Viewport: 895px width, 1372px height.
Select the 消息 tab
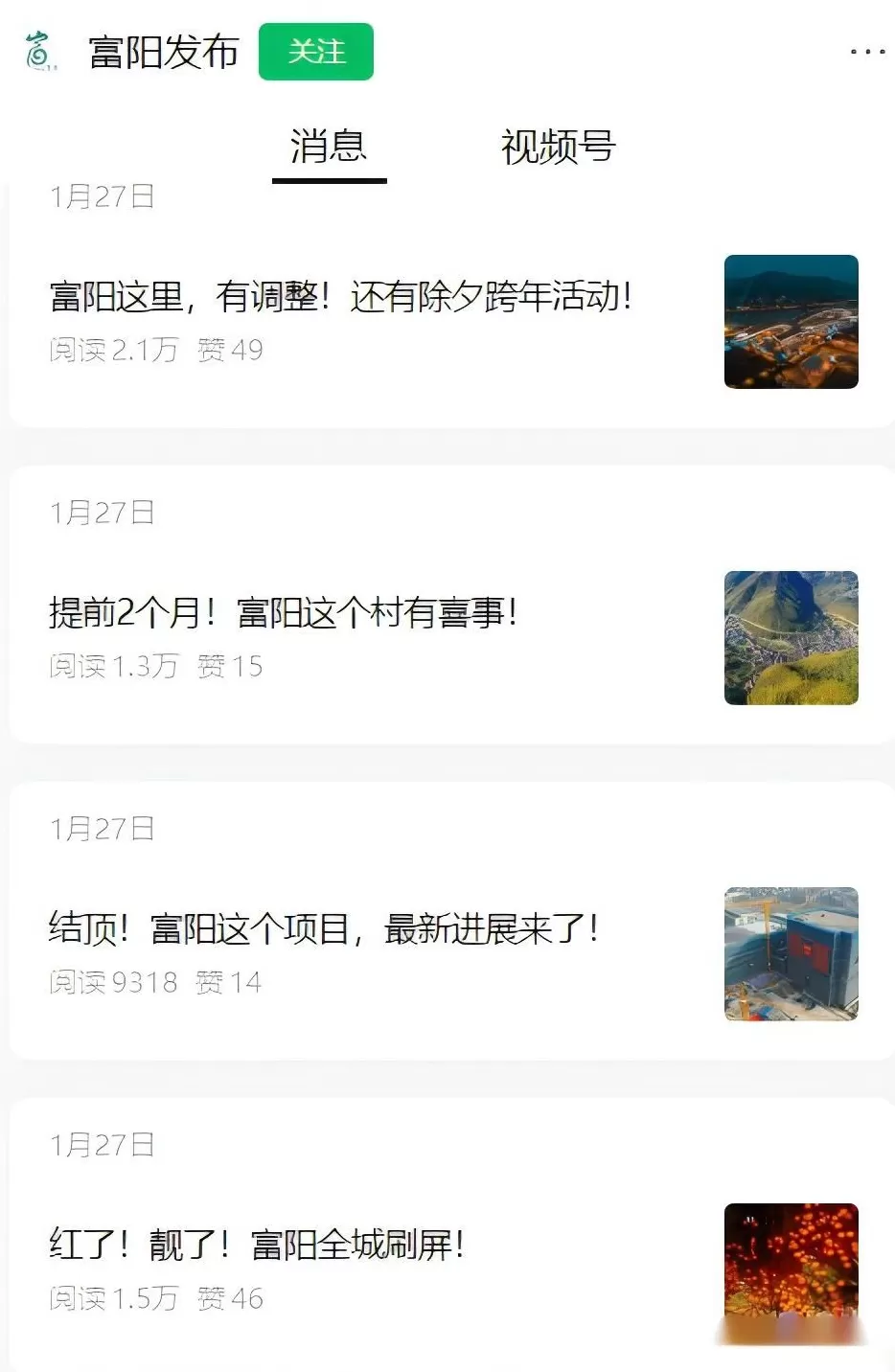click(328, 147)
